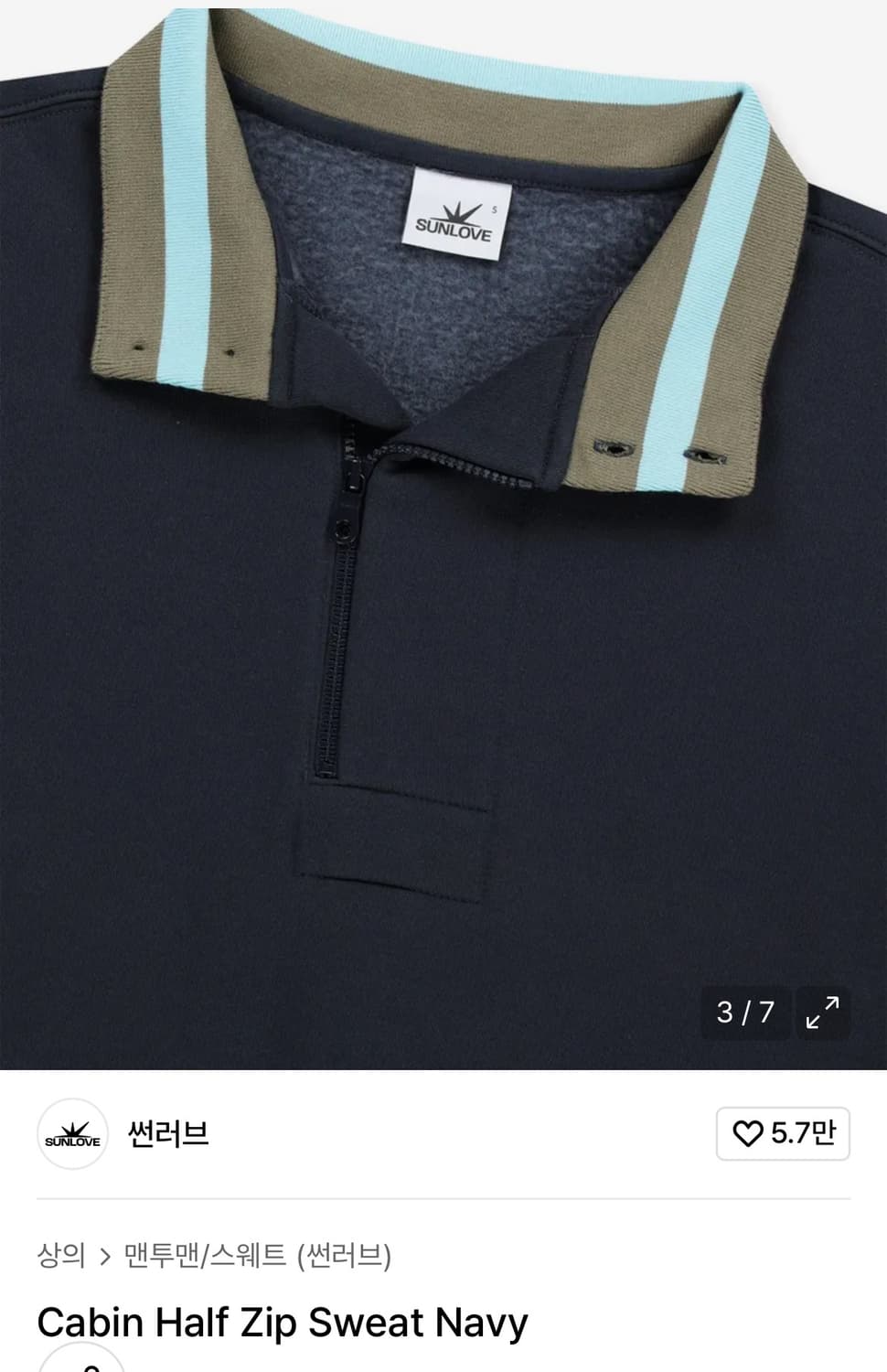Tap the 5.7만 like counter to favorite
The height and width of the screenshot is (1372, 887).
(793, 1133)
